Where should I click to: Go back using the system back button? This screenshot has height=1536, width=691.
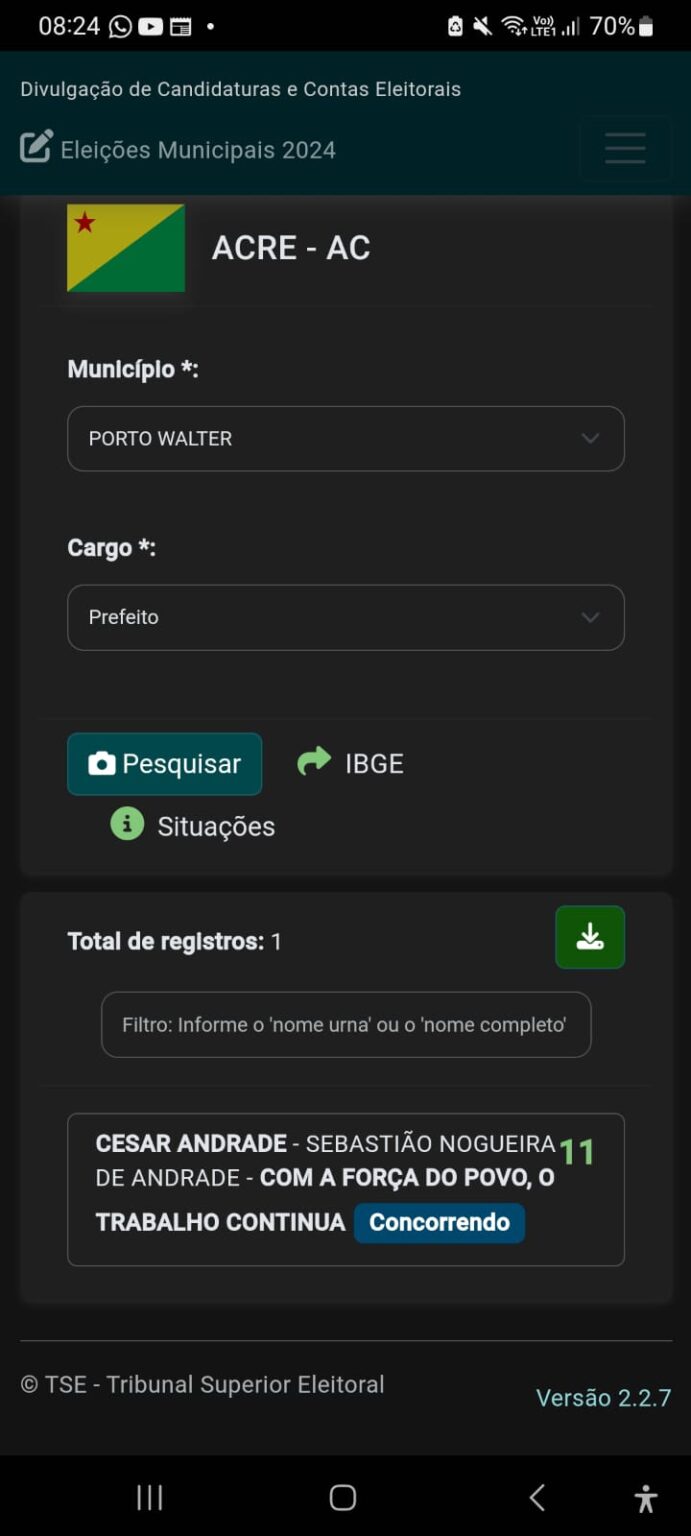pyautogui.click(x=537, y=1497)
